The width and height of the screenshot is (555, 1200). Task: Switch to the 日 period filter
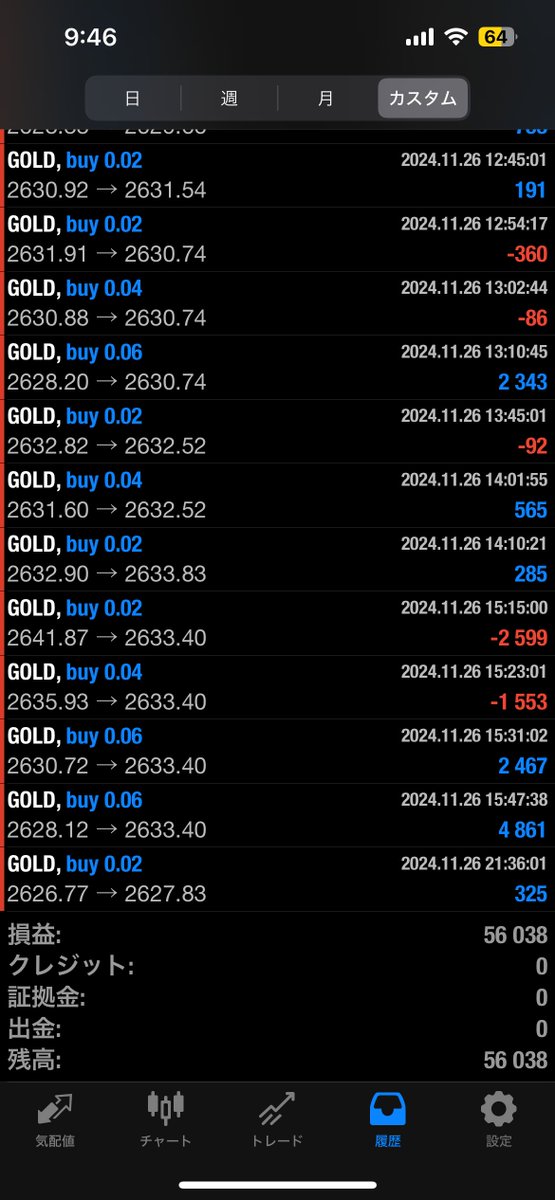click(133, 98)
